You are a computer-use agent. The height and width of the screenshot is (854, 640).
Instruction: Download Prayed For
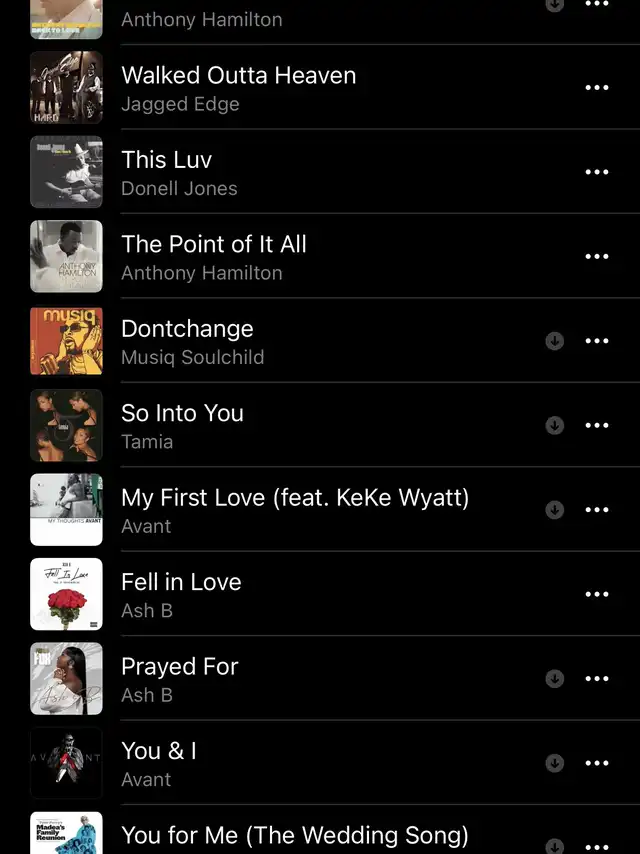[555, 679]
